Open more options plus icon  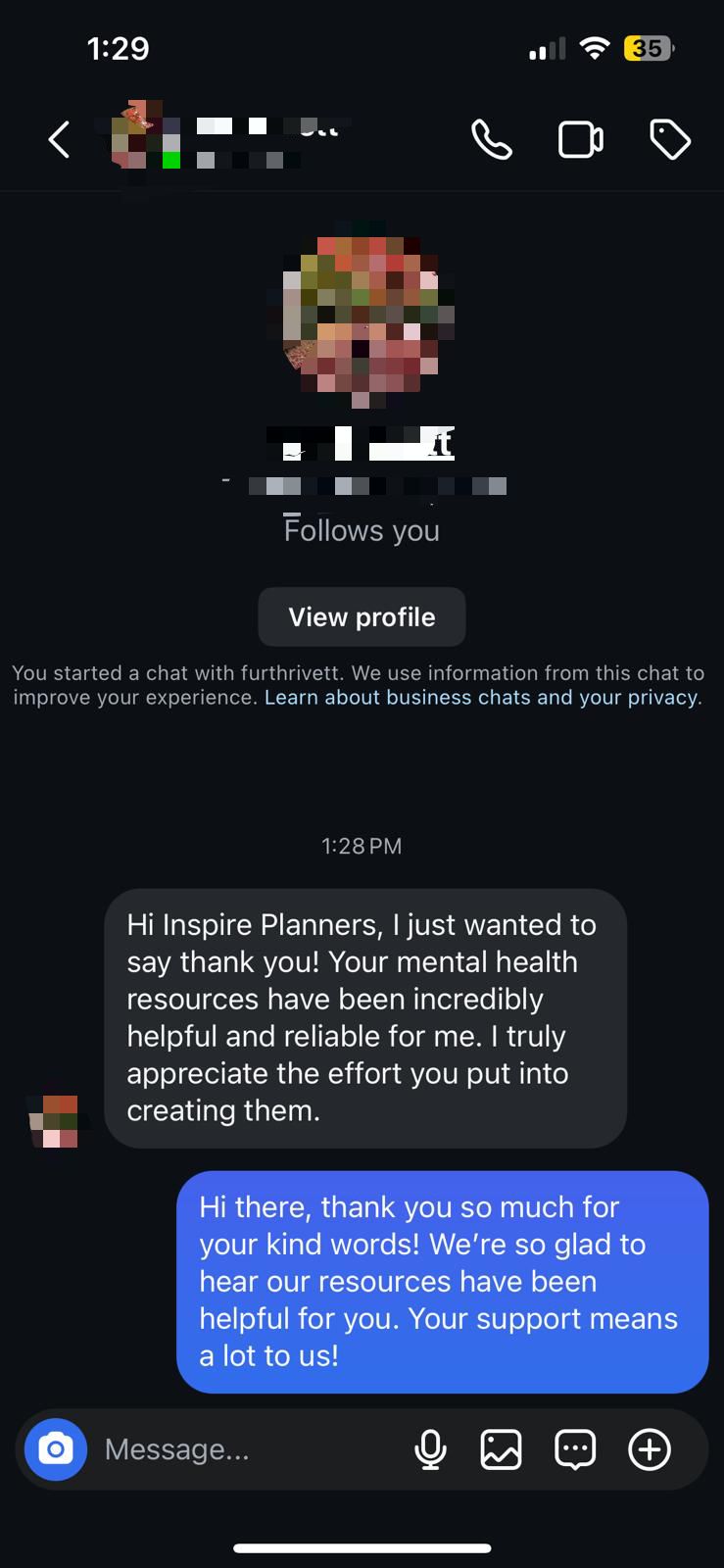pyautogui.click(x=650, y=1449)
